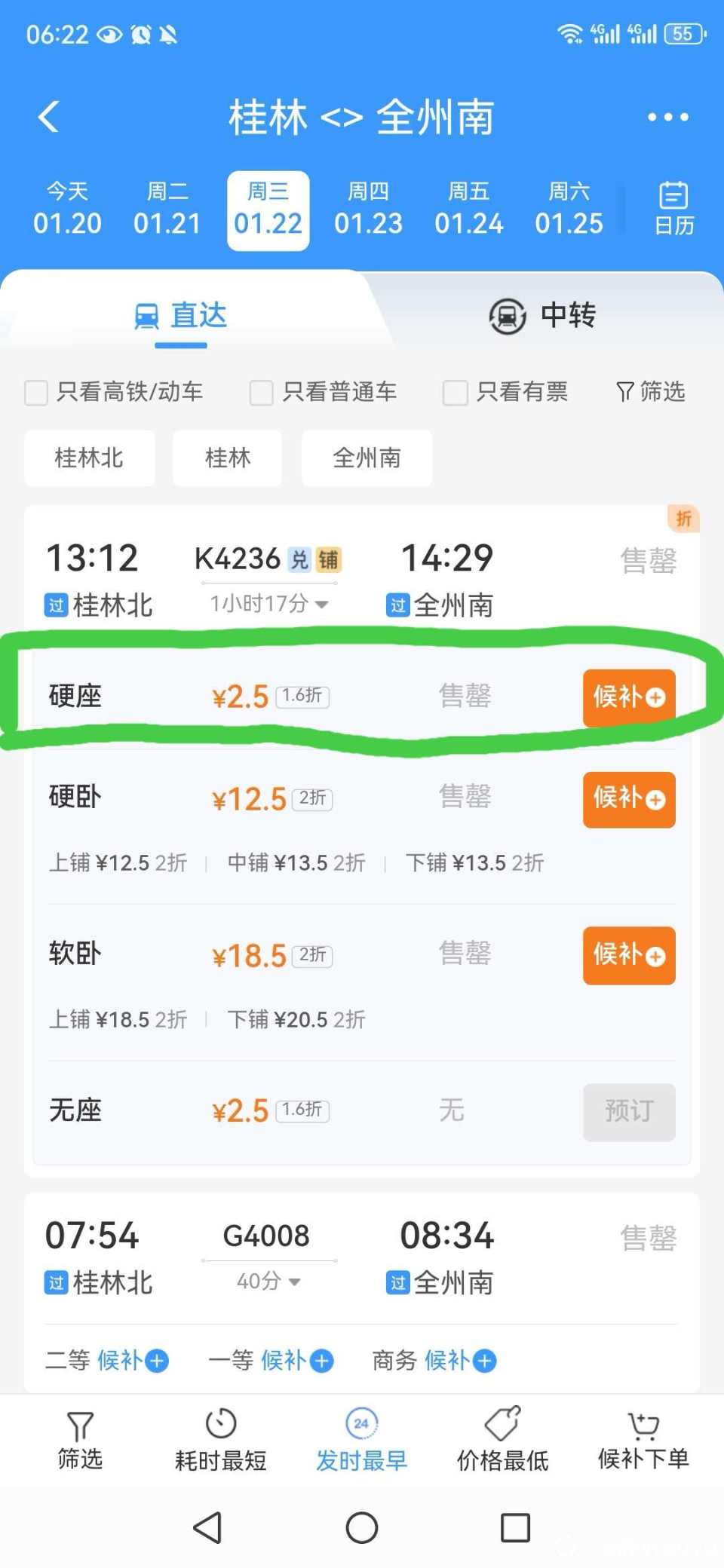The width and height of the screenshot is (724, 1568).
Task: Sort by 价格最低
Action: coord(502,1440)
